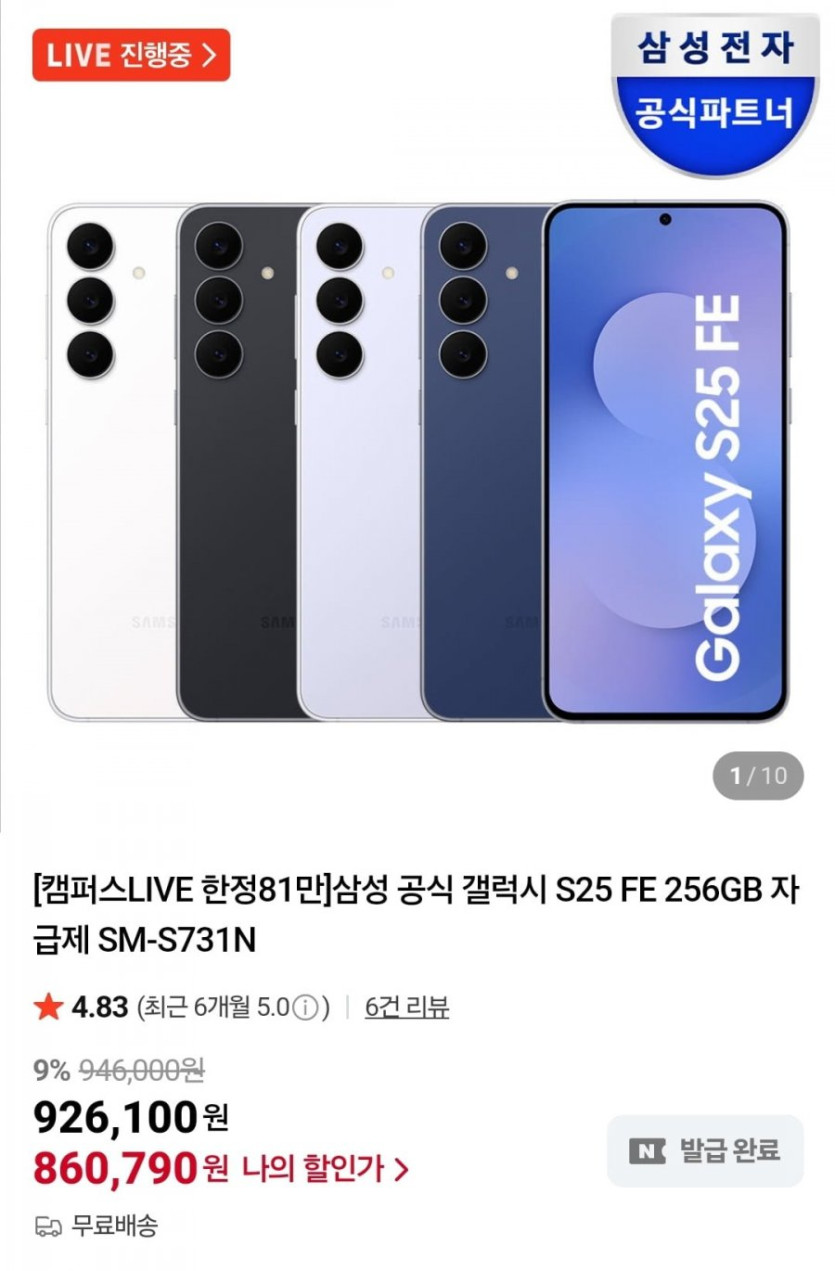Open the LIVE 진행중 broadcast banner
The height and width of the screenshot is (1271, 835).
[131, 55]
